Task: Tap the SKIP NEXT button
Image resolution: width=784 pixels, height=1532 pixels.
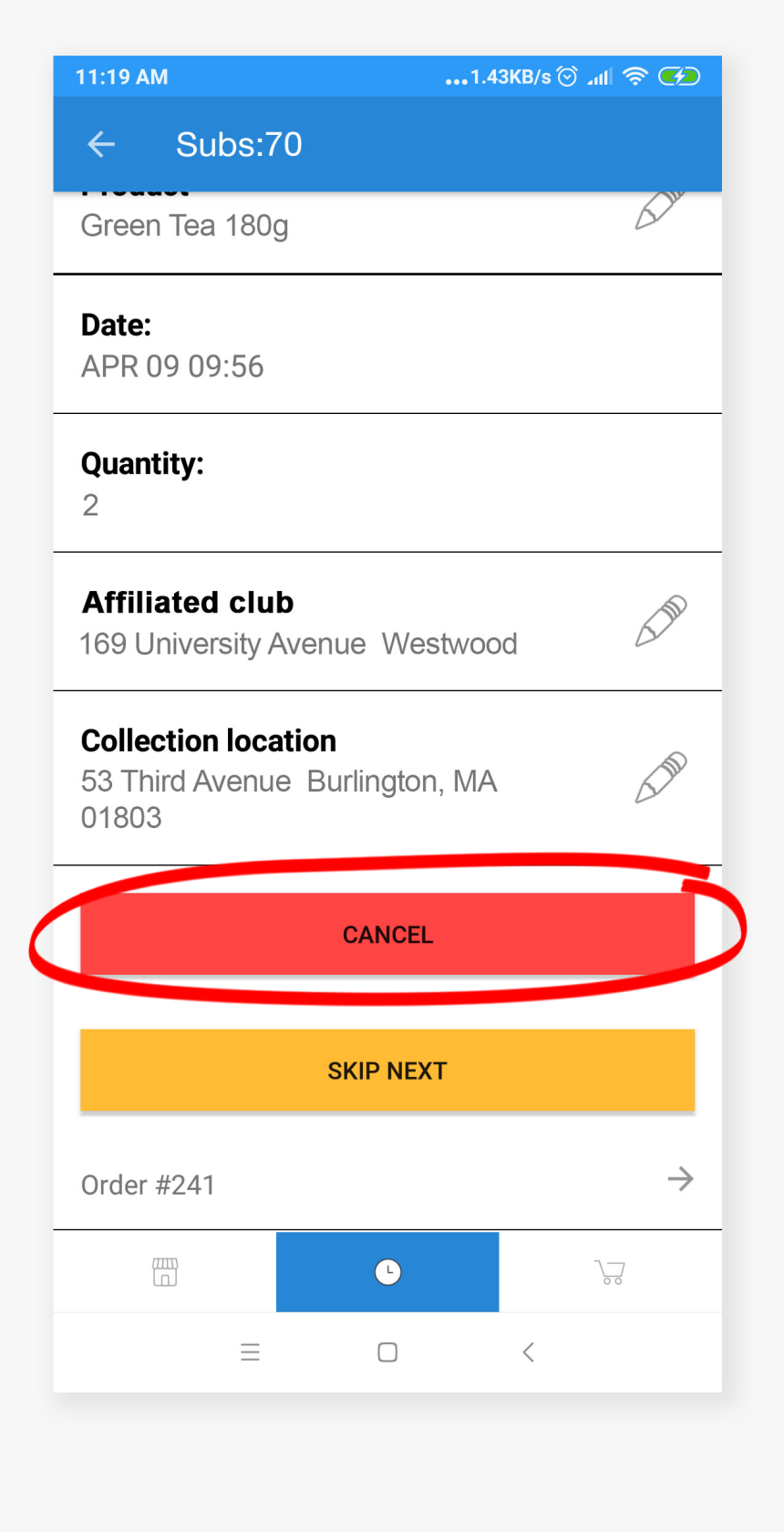Action: [387, 1071]
